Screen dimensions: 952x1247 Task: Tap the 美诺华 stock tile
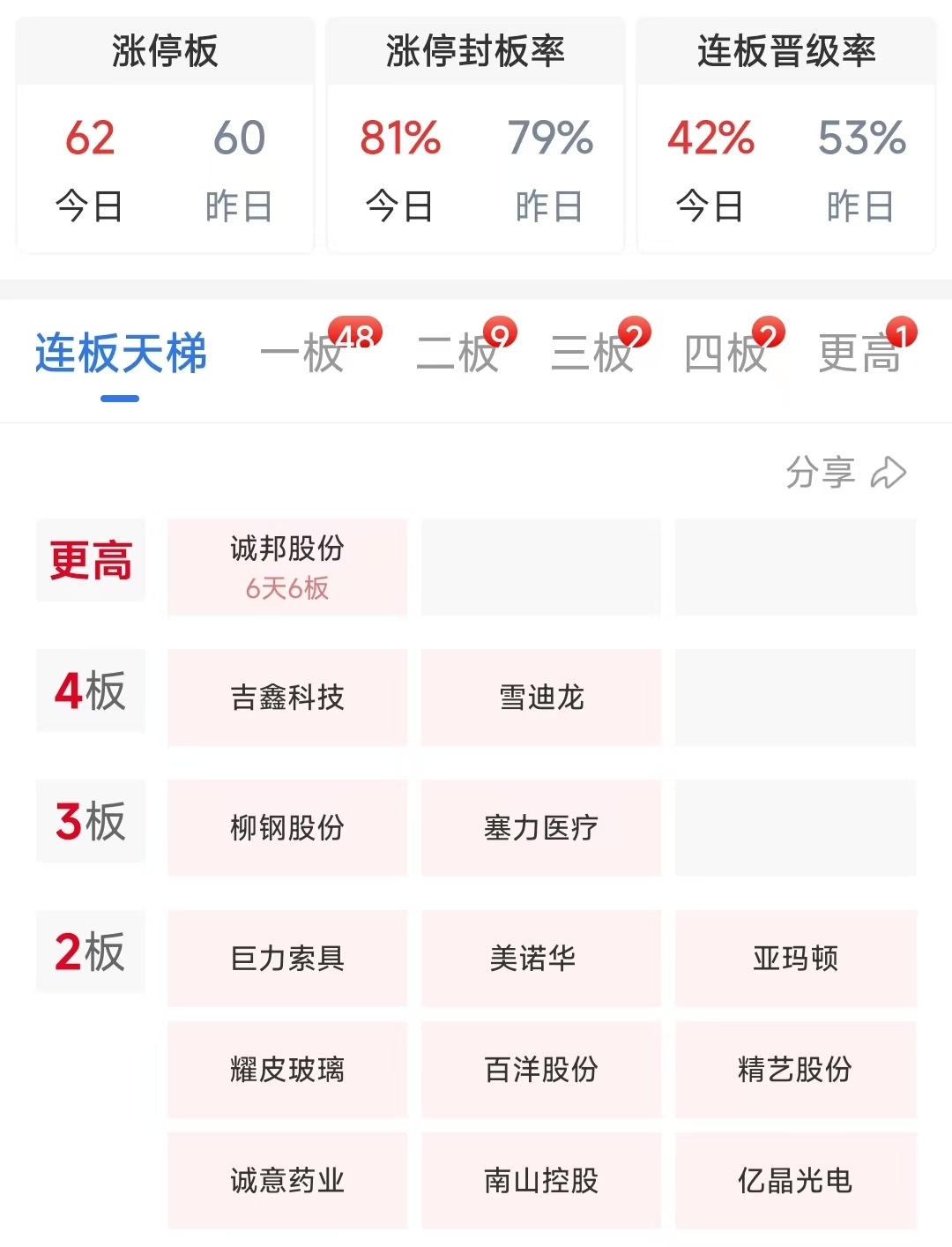coord(541,958)
